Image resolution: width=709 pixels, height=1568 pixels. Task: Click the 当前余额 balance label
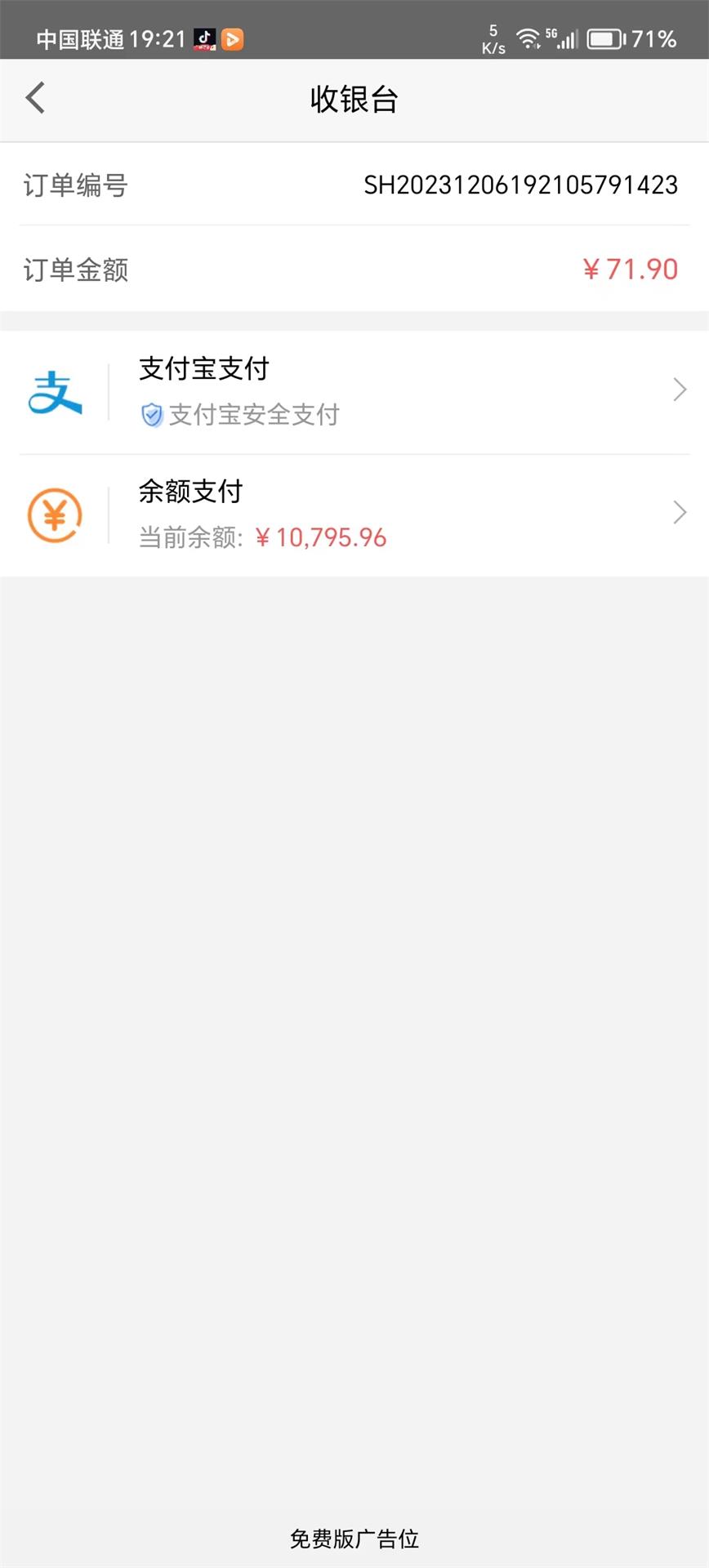(190, 537)
